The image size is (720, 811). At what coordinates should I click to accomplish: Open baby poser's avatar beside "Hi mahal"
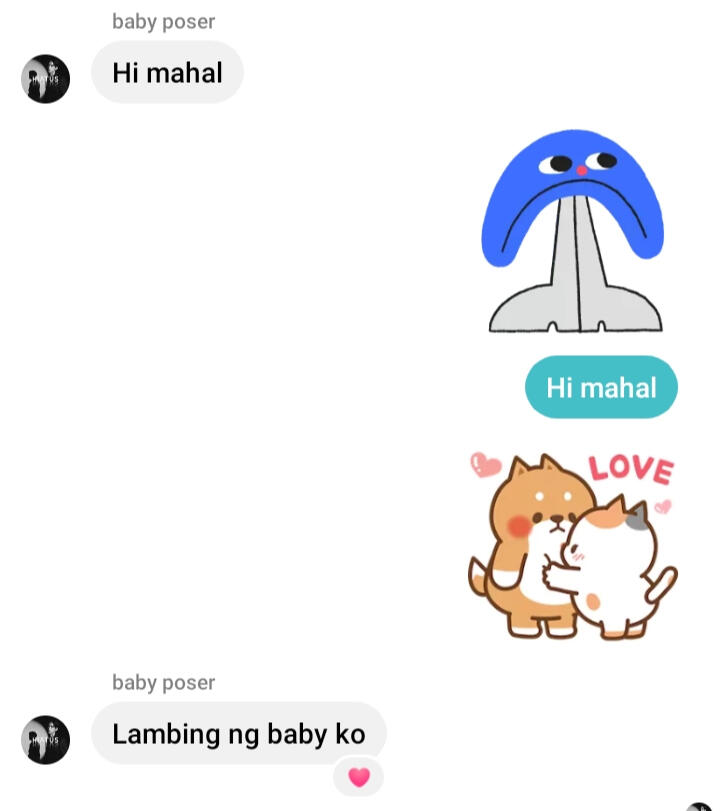46,79
